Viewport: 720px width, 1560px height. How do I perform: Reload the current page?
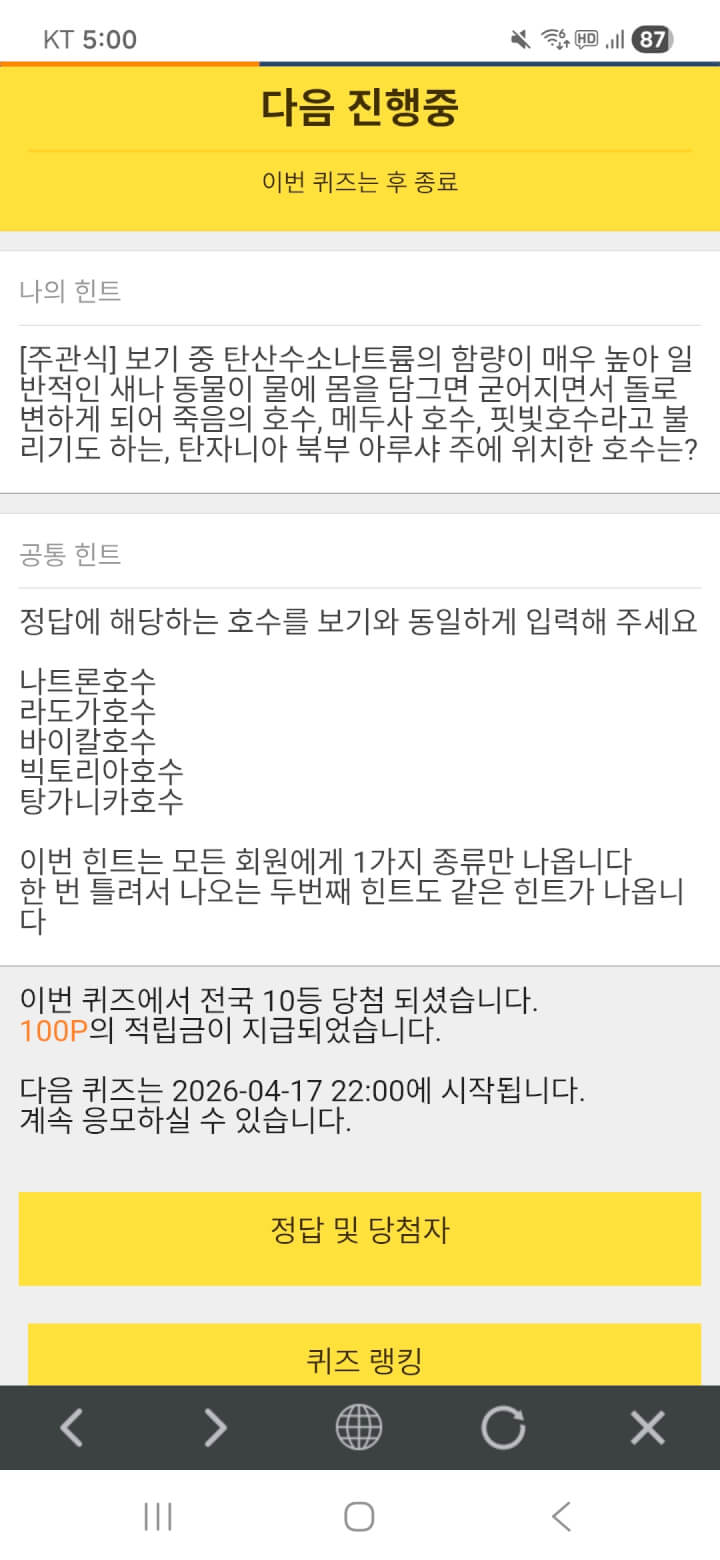503,1427
